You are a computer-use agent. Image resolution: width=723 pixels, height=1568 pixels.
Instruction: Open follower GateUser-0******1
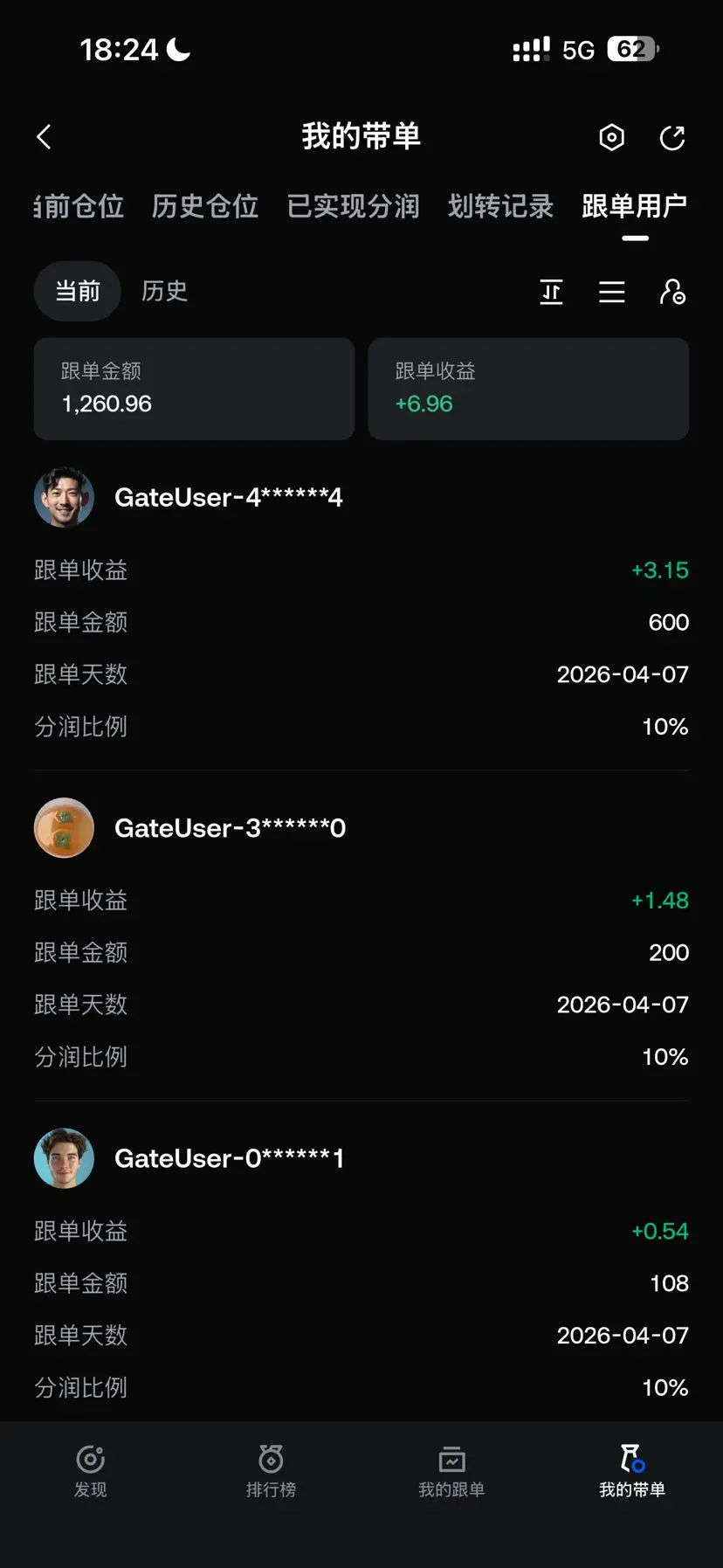tap(228, 1158)
